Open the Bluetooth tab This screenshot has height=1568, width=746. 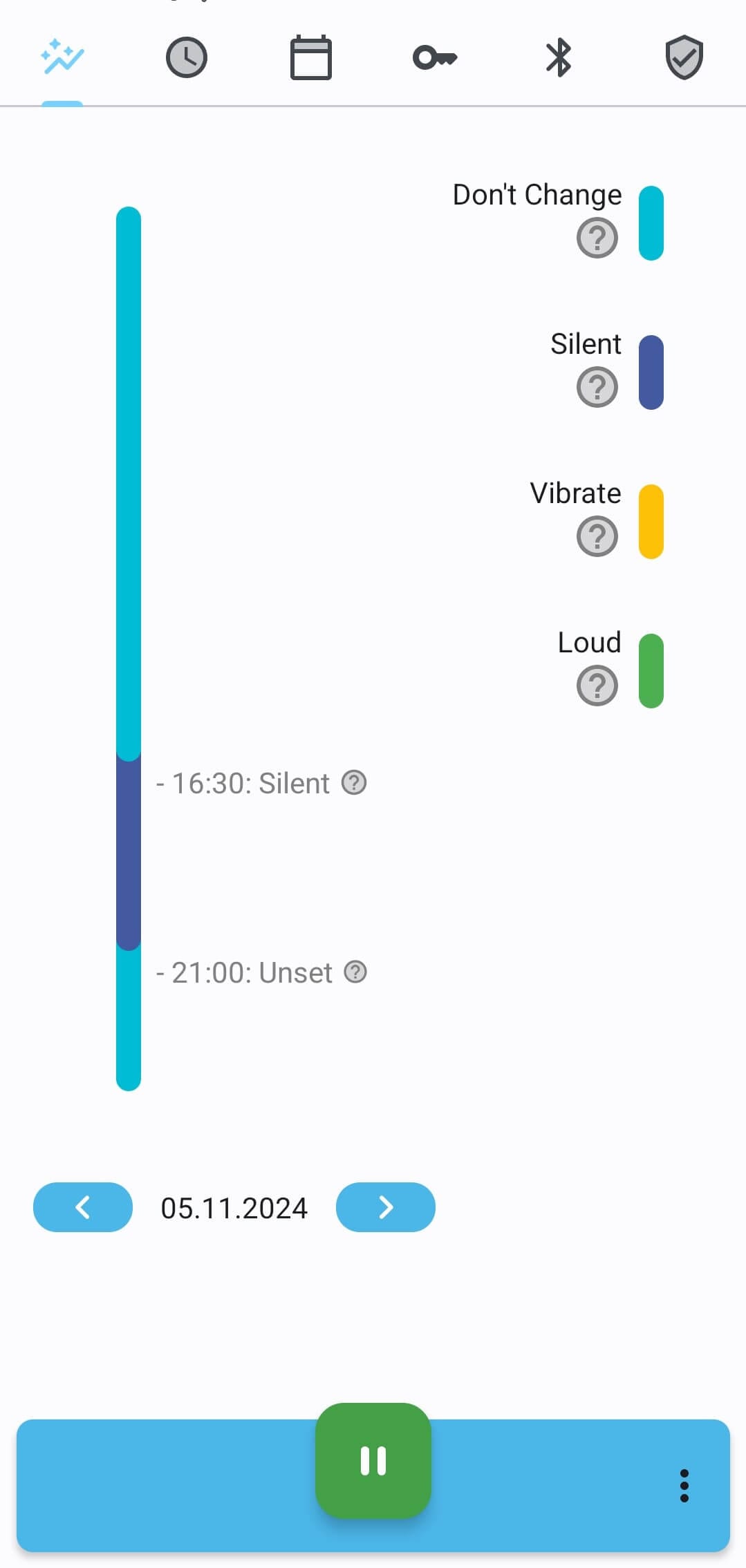(x=559, y=57)
